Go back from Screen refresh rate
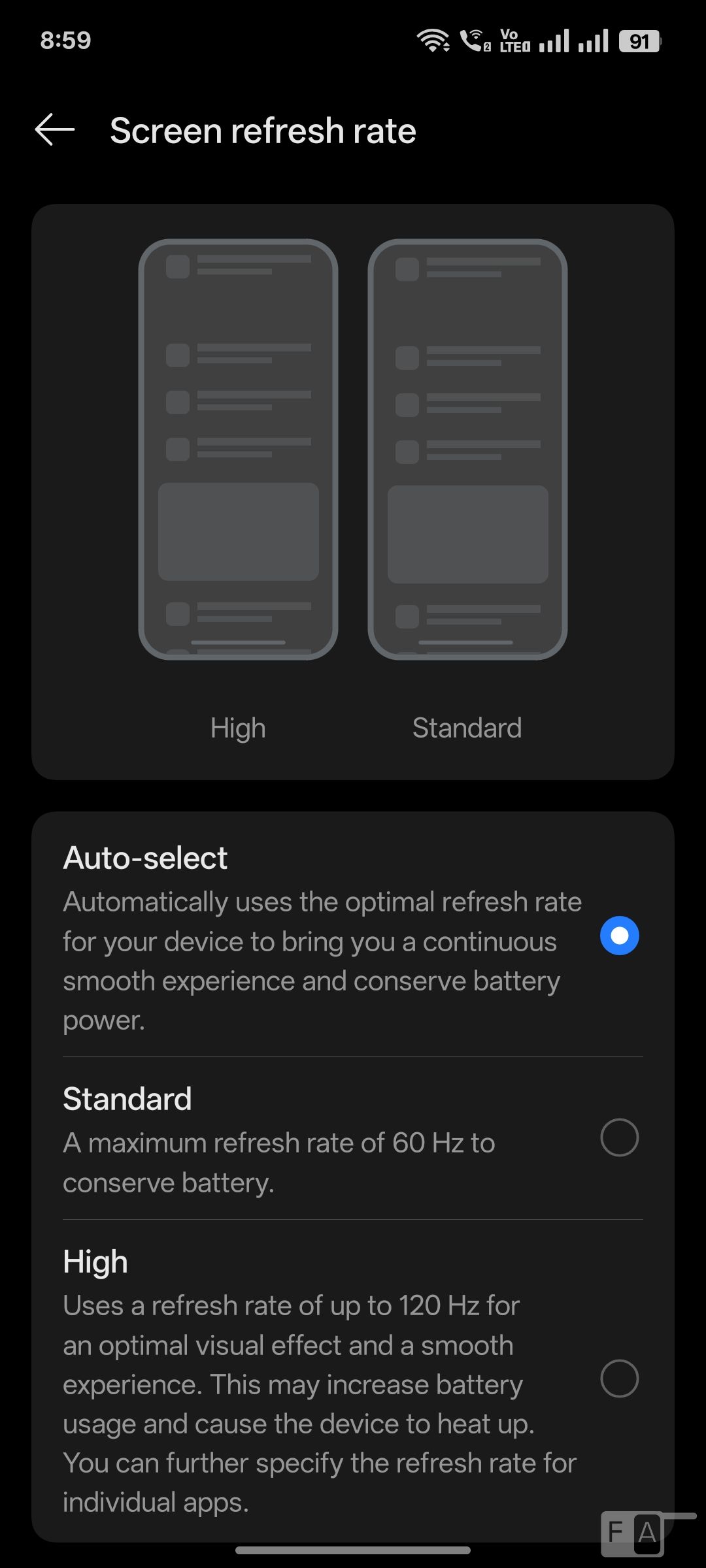The height and width of the screenshot is (1568, 706). click(55, 130)
